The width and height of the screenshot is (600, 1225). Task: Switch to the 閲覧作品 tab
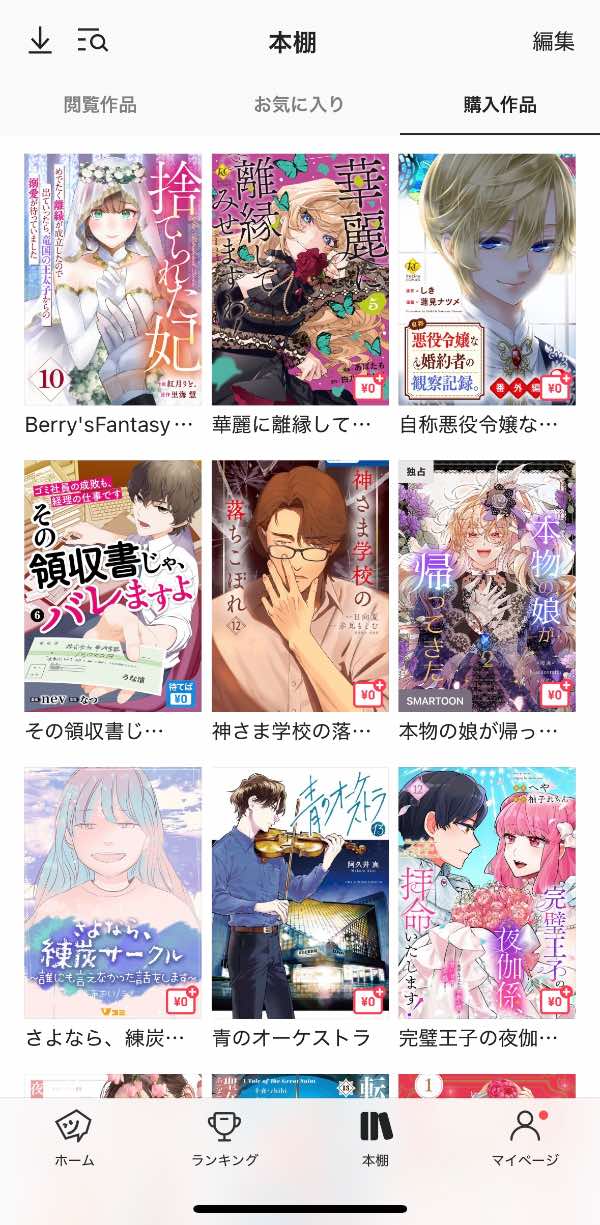pos(100,105)
